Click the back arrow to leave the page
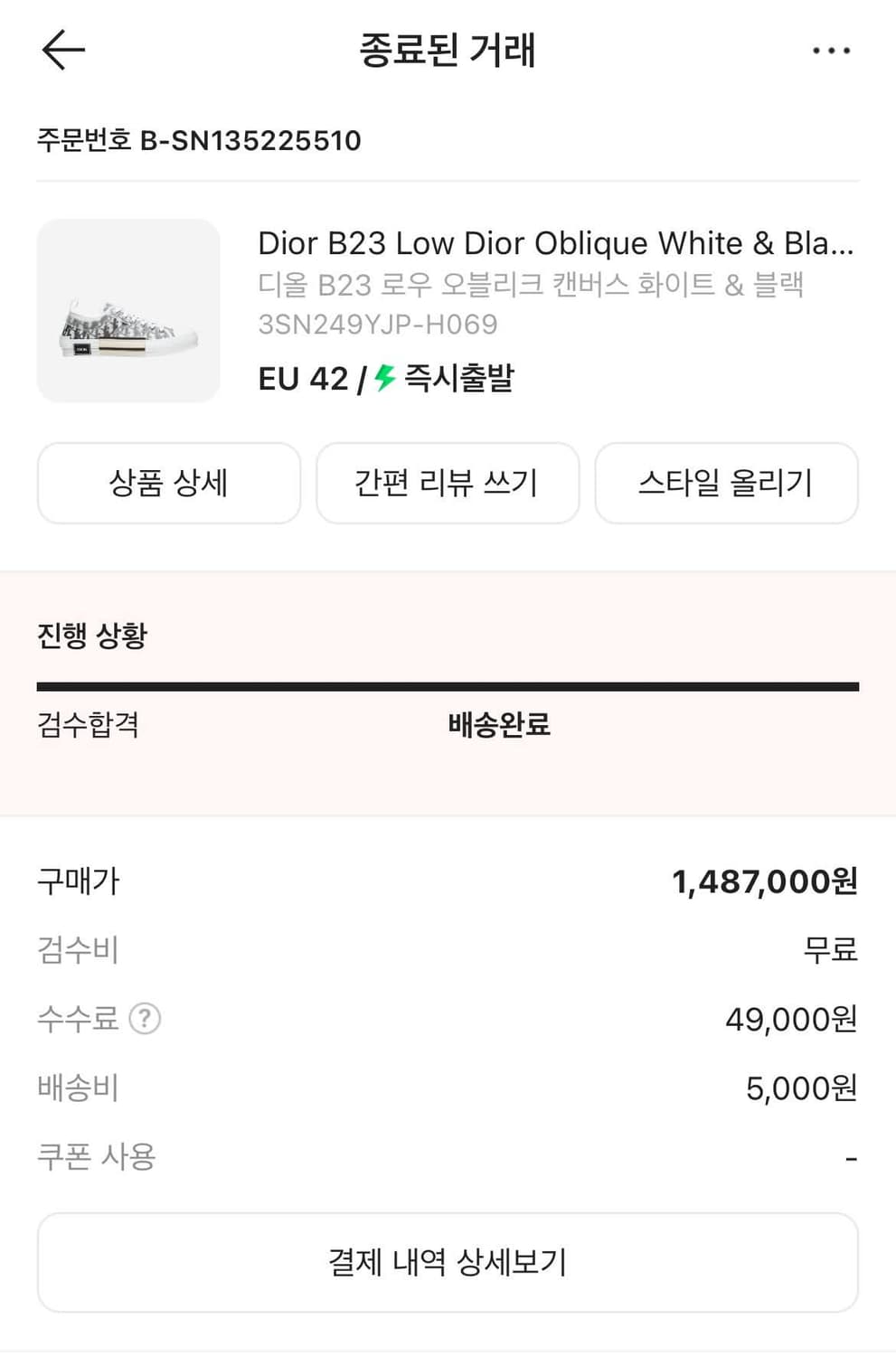The image size is (896, 1356). [x=60, y=52]
